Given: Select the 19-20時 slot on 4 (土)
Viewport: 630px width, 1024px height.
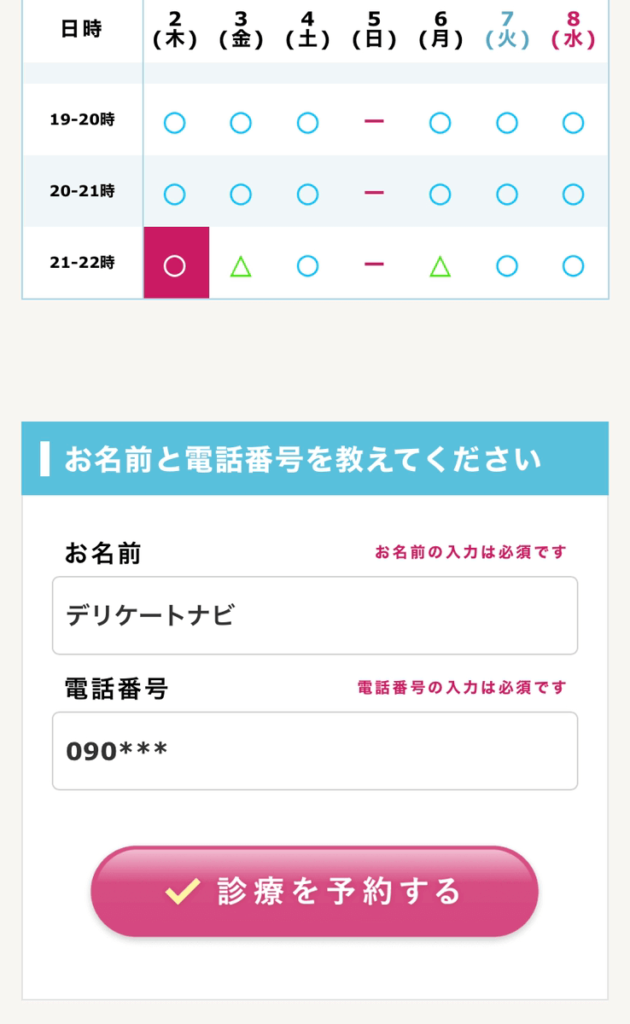Looking at the screenshot, I should [x=307, y=123].
